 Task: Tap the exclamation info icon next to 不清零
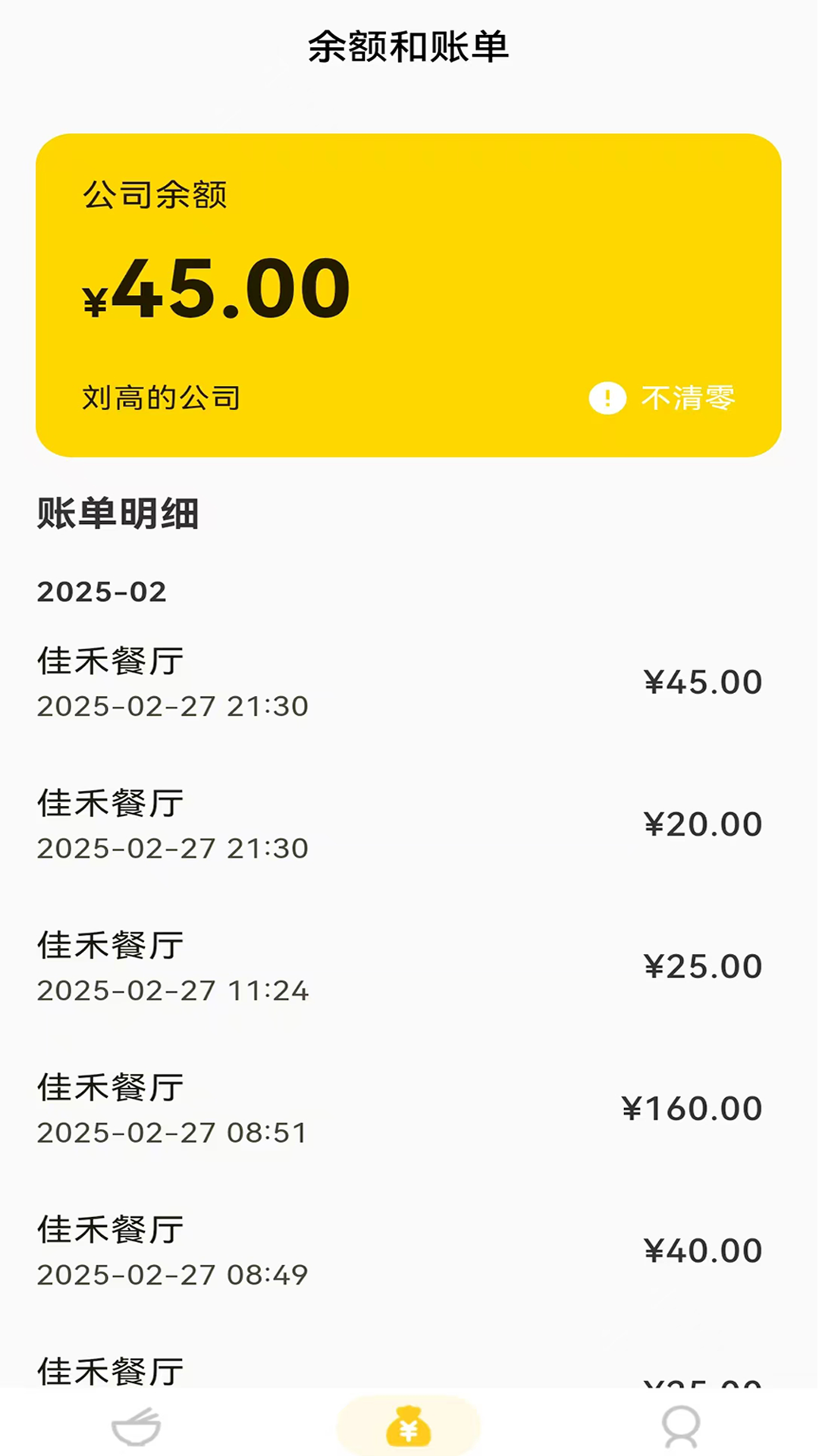(607, 397)
